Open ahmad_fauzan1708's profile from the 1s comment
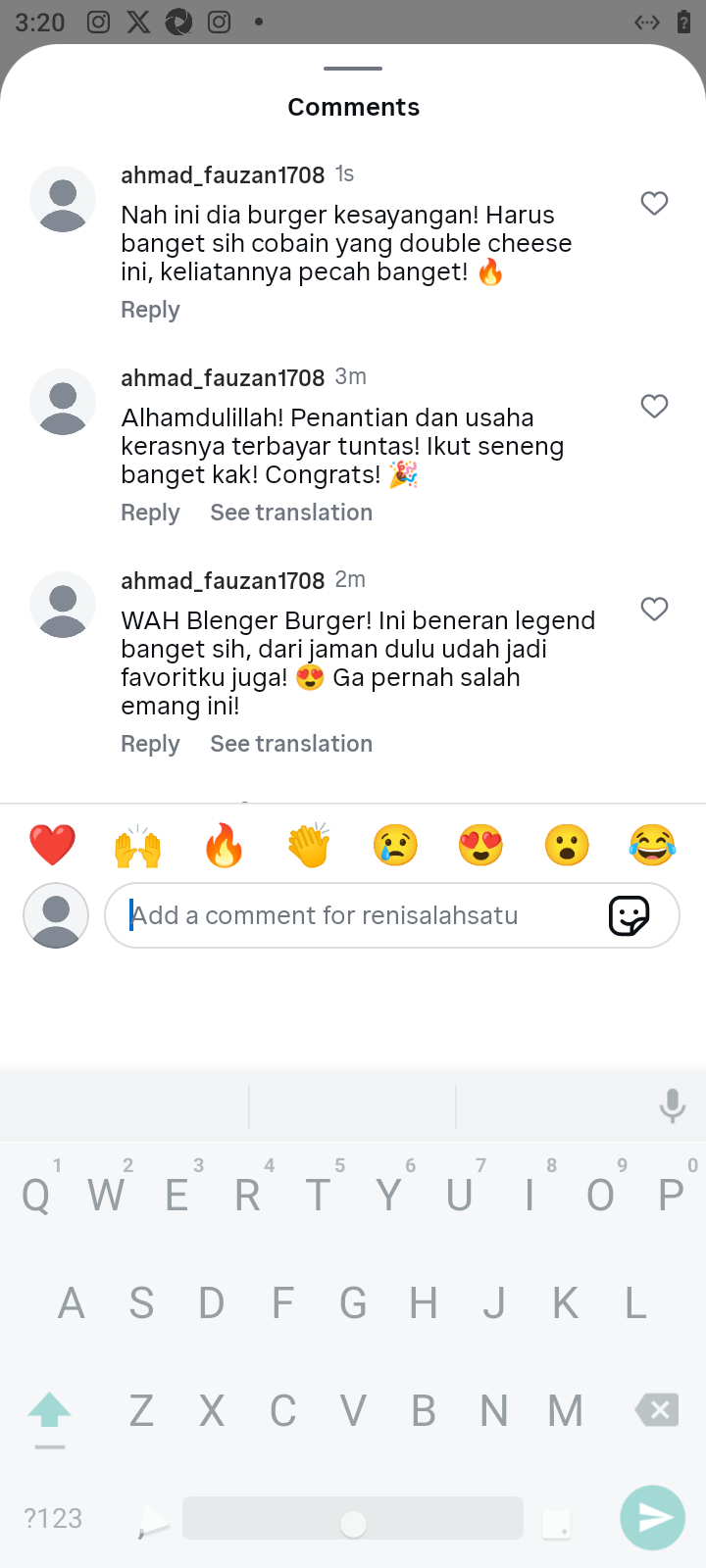 (222, 175)
